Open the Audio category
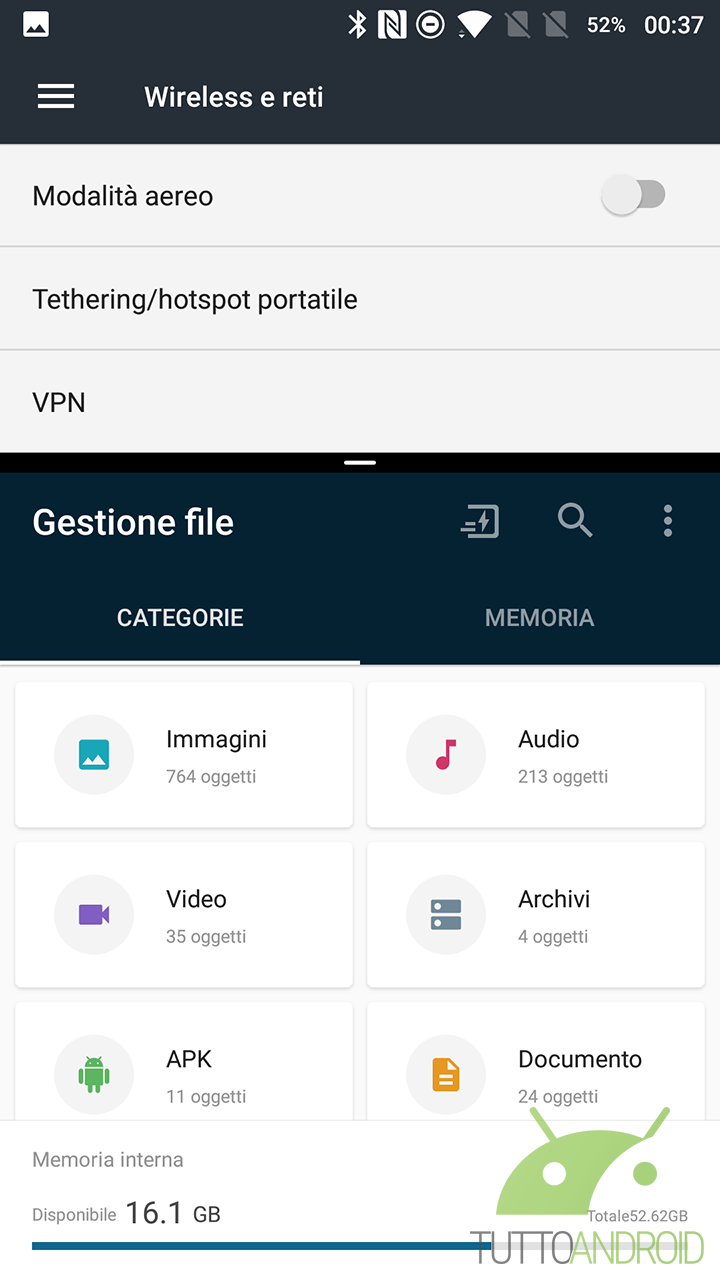 coord(536,755)
